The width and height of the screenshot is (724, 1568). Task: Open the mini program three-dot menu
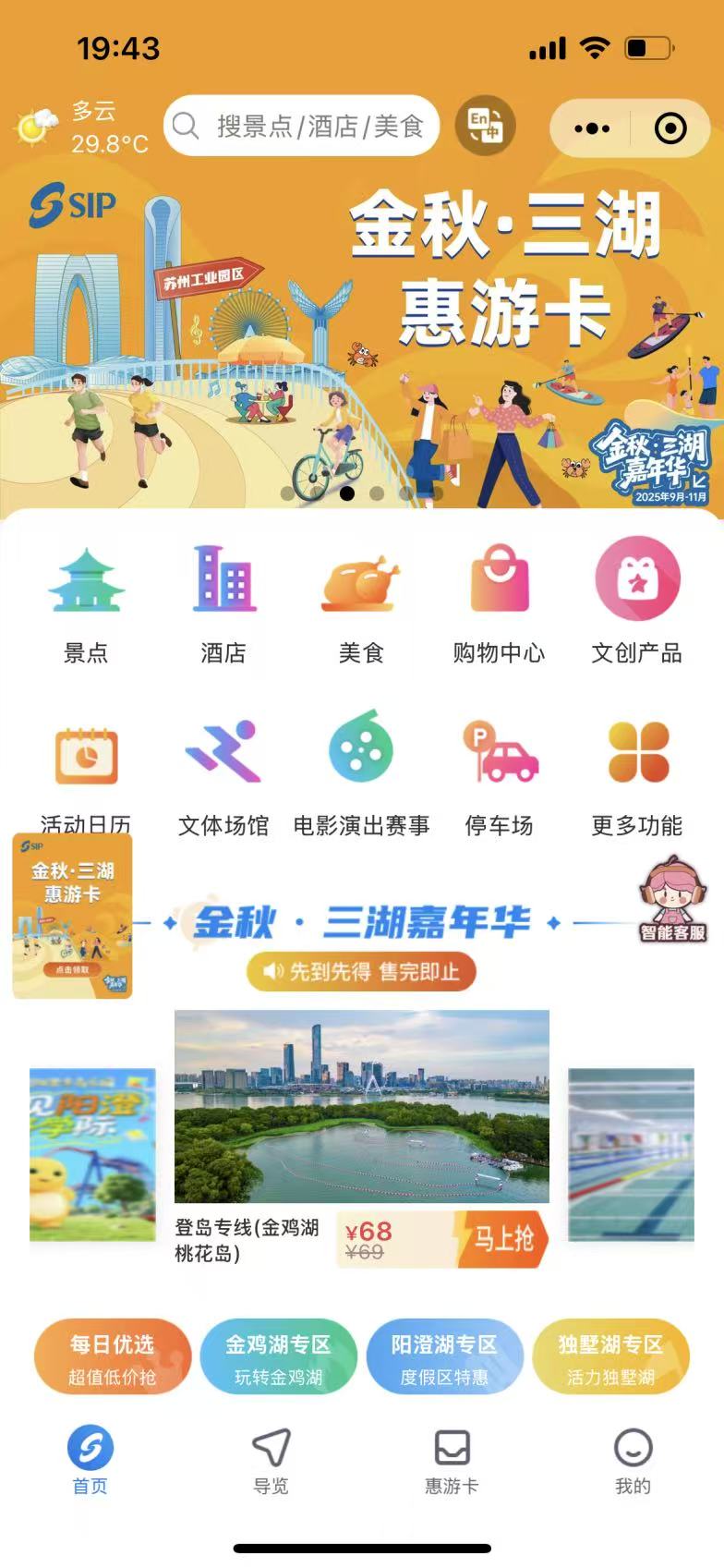click(x=591, y=128)
